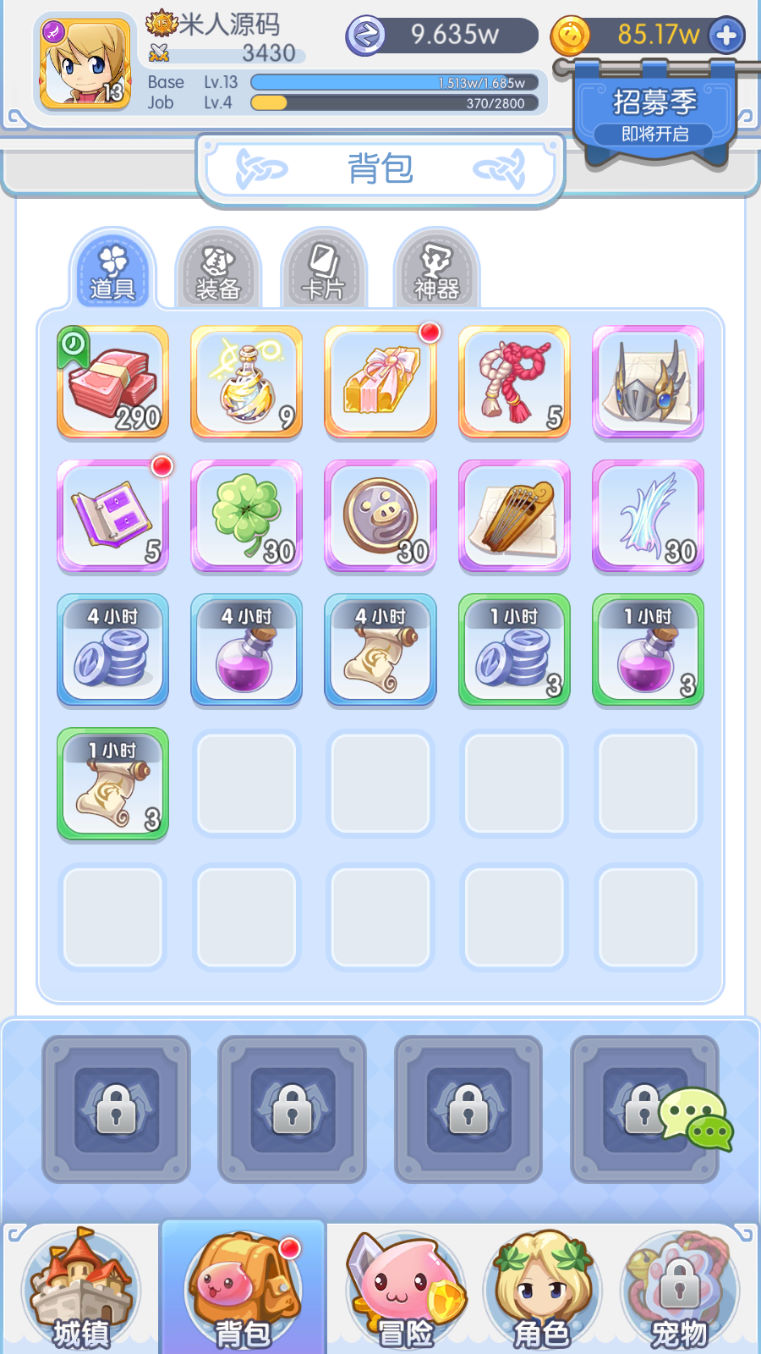This screenshot has height=1354, width=761.
Task: Select the helmet blueprint item
Action: pos(648,382)
